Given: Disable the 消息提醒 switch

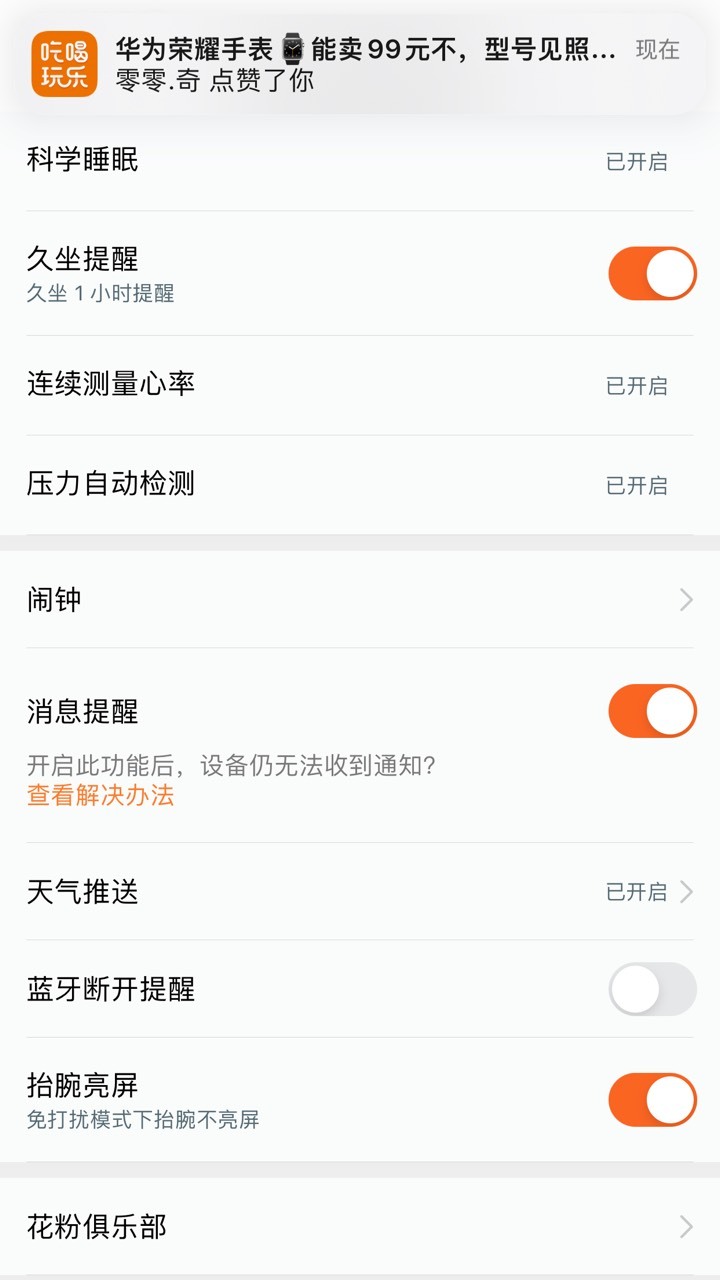Looking at the screenshot, I should 652,711.
